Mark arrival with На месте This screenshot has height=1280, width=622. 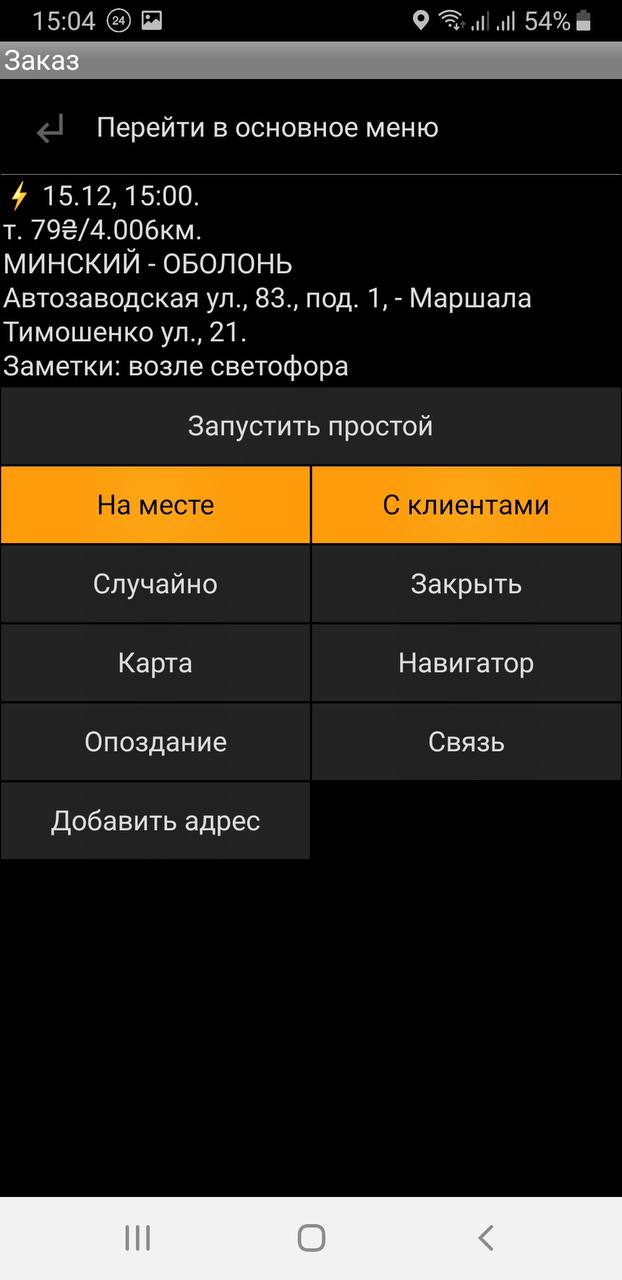click(155, 505)
